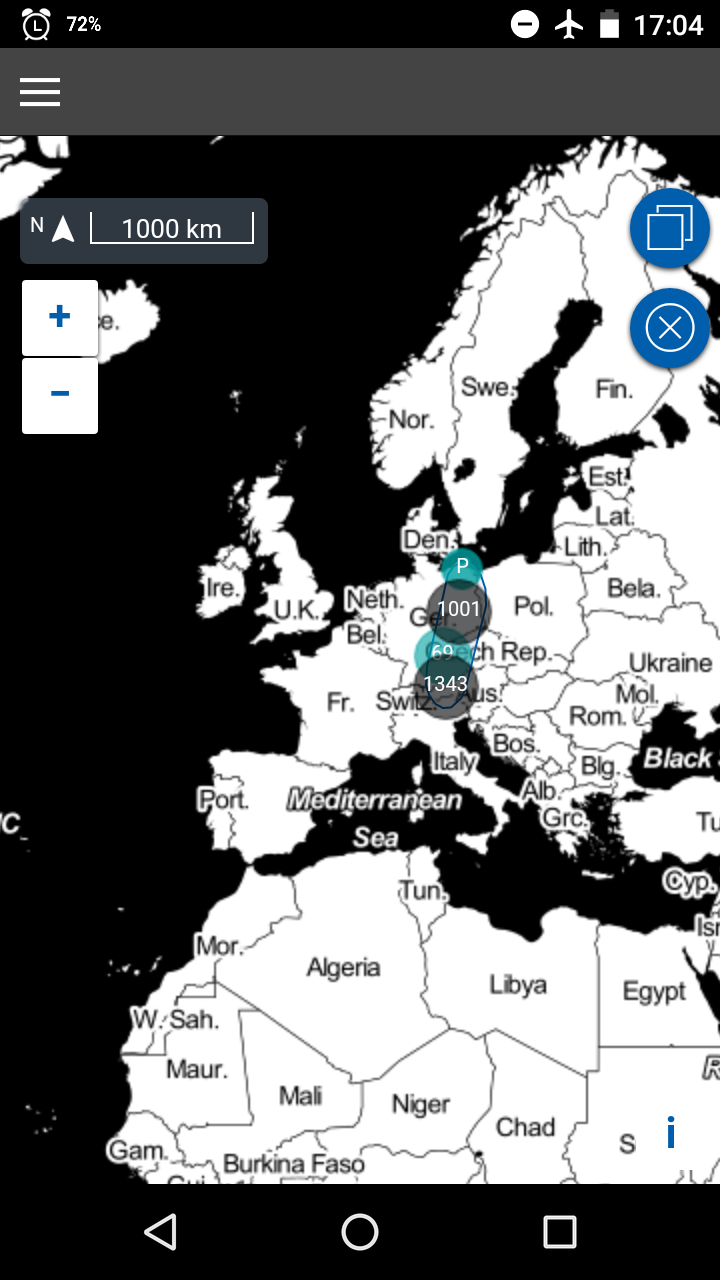Tap the round X close button
The width and height of the screenshot is (720, 1280).
pyautogui.click(x=670, y=327)
